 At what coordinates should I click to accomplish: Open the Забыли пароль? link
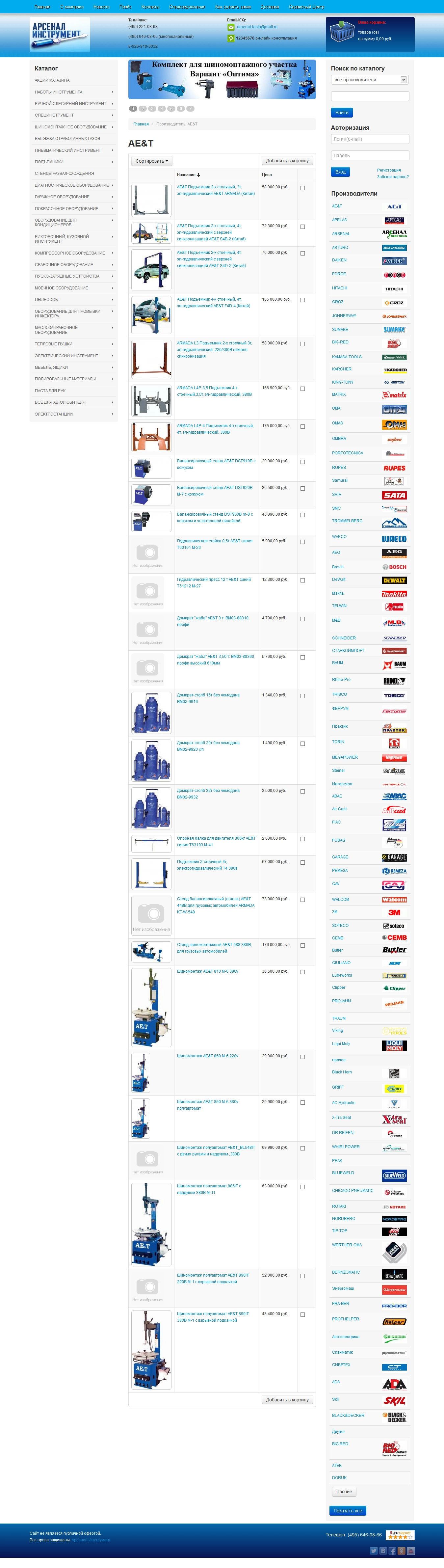(392, 177)
